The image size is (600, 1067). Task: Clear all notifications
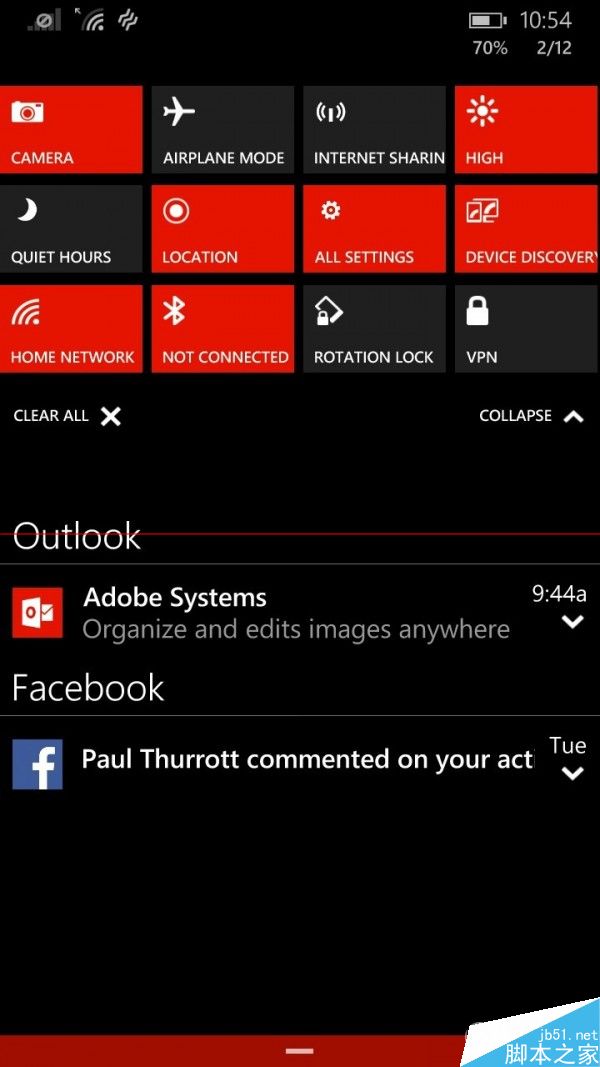click(x=67, y=416)
